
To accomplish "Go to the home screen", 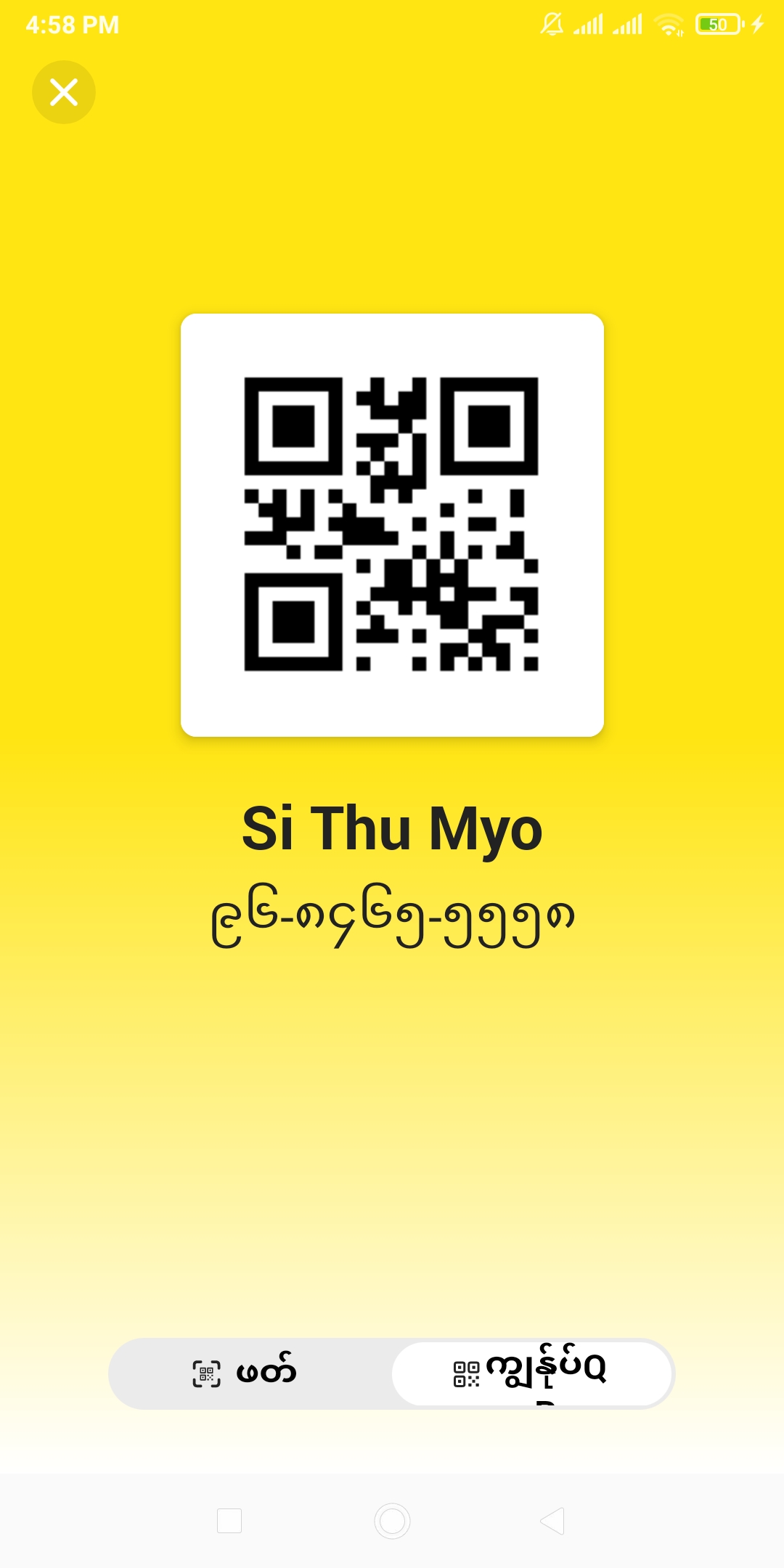I will pos(392,1521).
